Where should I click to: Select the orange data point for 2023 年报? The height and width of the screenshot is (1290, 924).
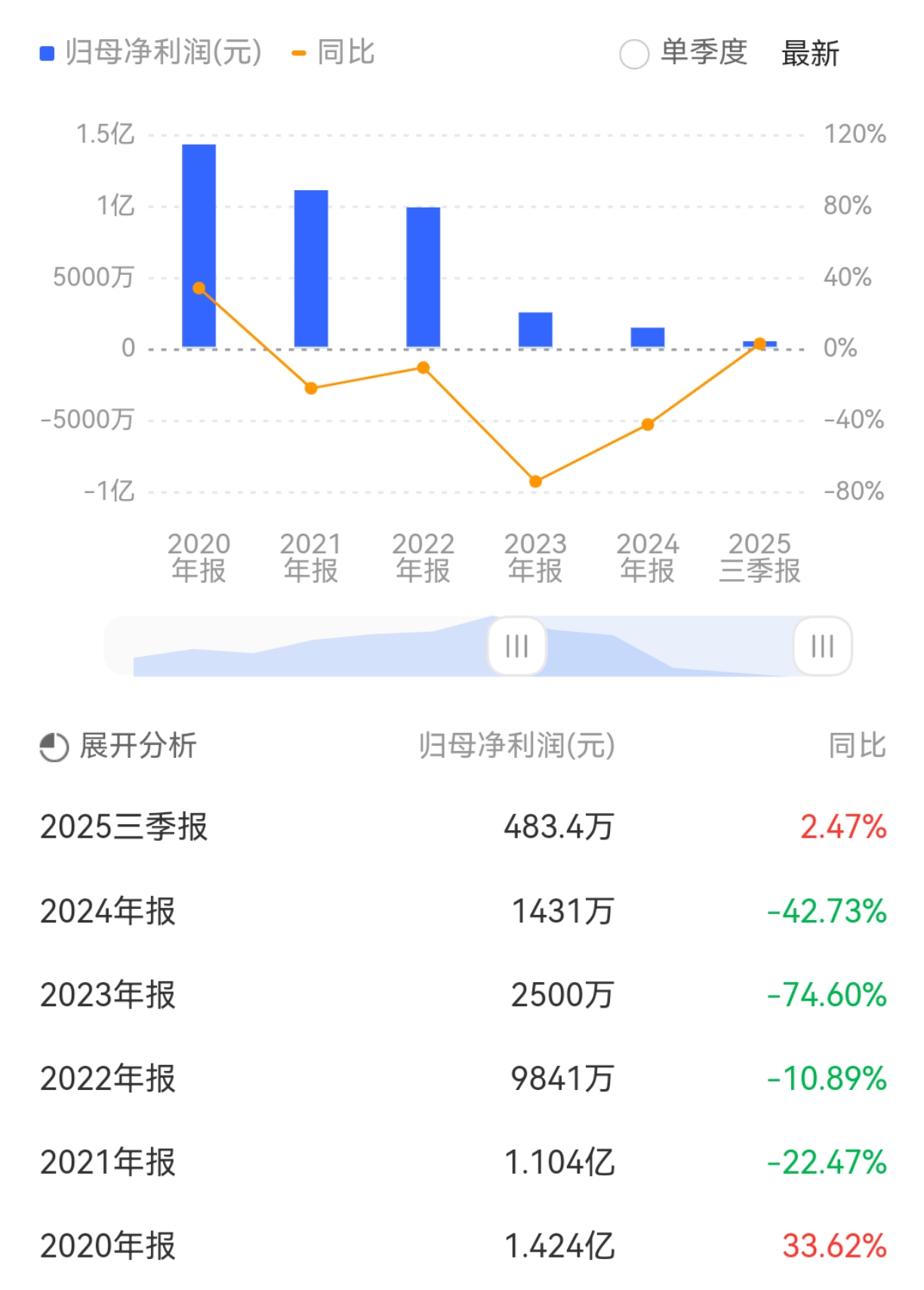[x=535, y=480]
